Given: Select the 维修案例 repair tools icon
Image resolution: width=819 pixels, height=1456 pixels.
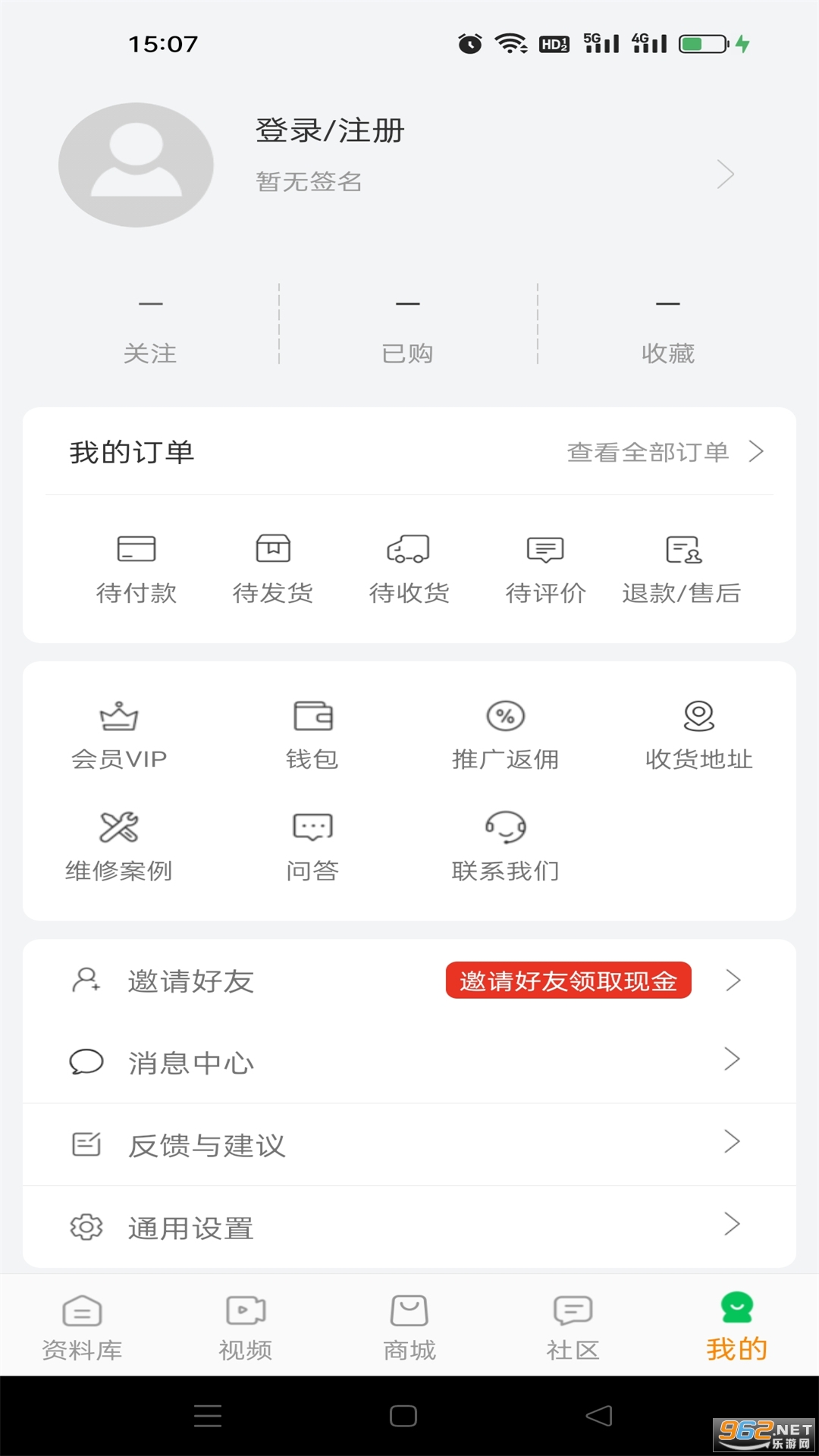Looking at the screenshot, I should 118,843.
